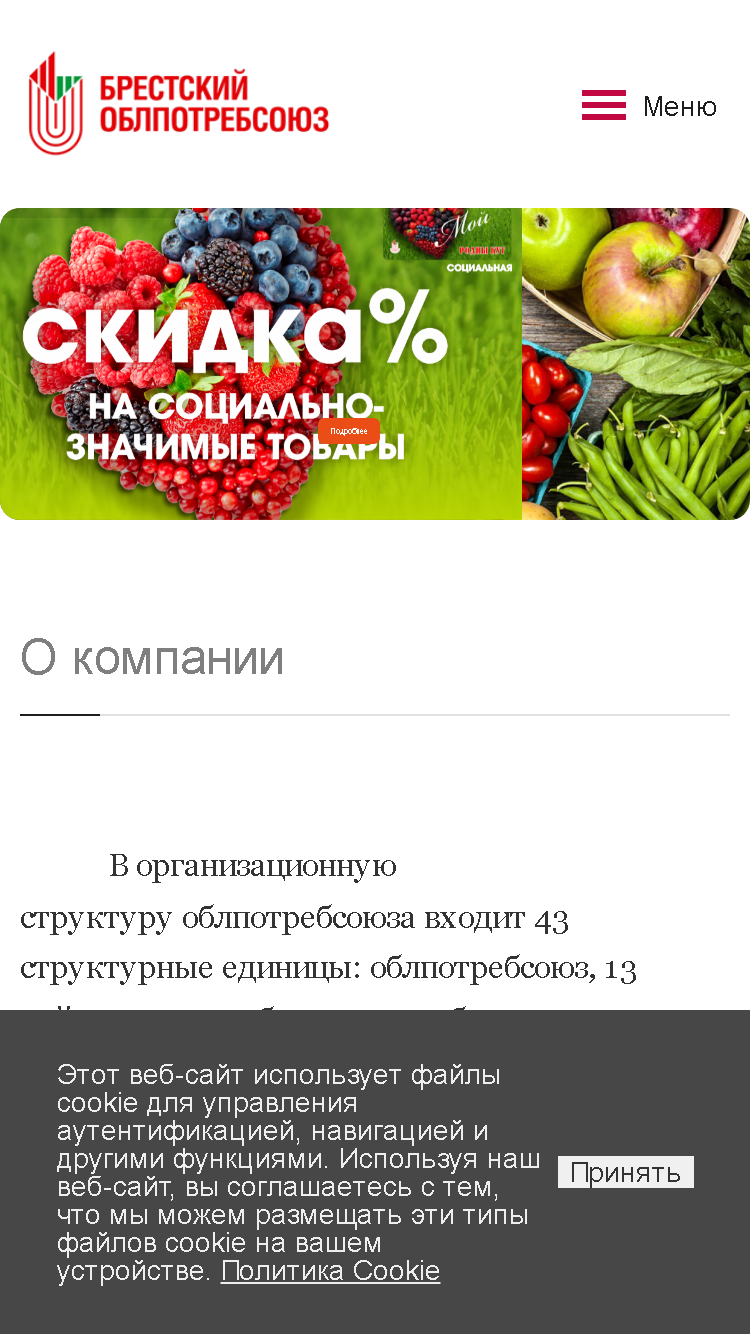Tap the Брестский облпотребсоюз site logo
This screenshot has width=750, height=1334.
(179, 103)
